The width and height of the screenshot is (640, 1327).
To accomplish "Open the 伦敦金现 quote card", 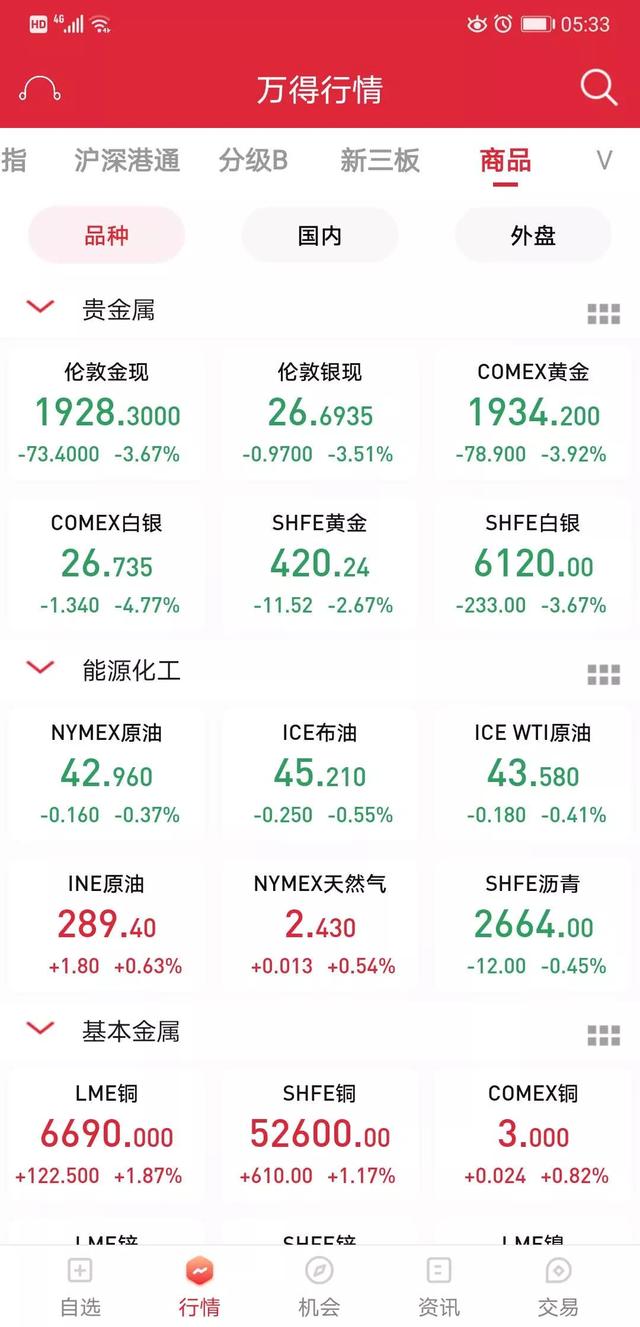I will (x=107, y=413).
